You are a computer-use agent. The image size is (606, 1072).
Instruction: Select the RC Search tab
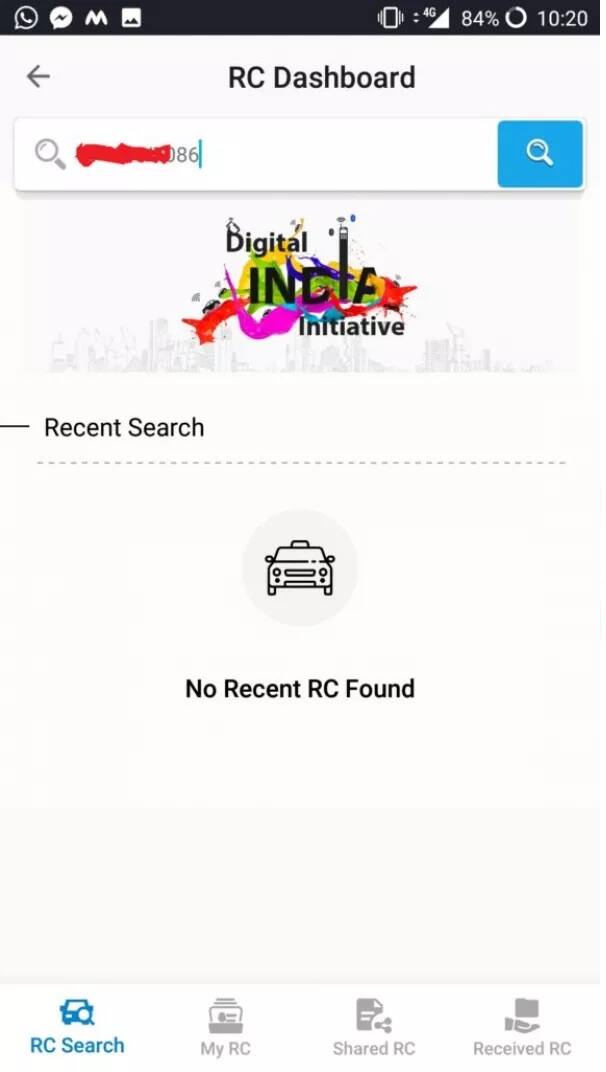tap(77, 1027)
